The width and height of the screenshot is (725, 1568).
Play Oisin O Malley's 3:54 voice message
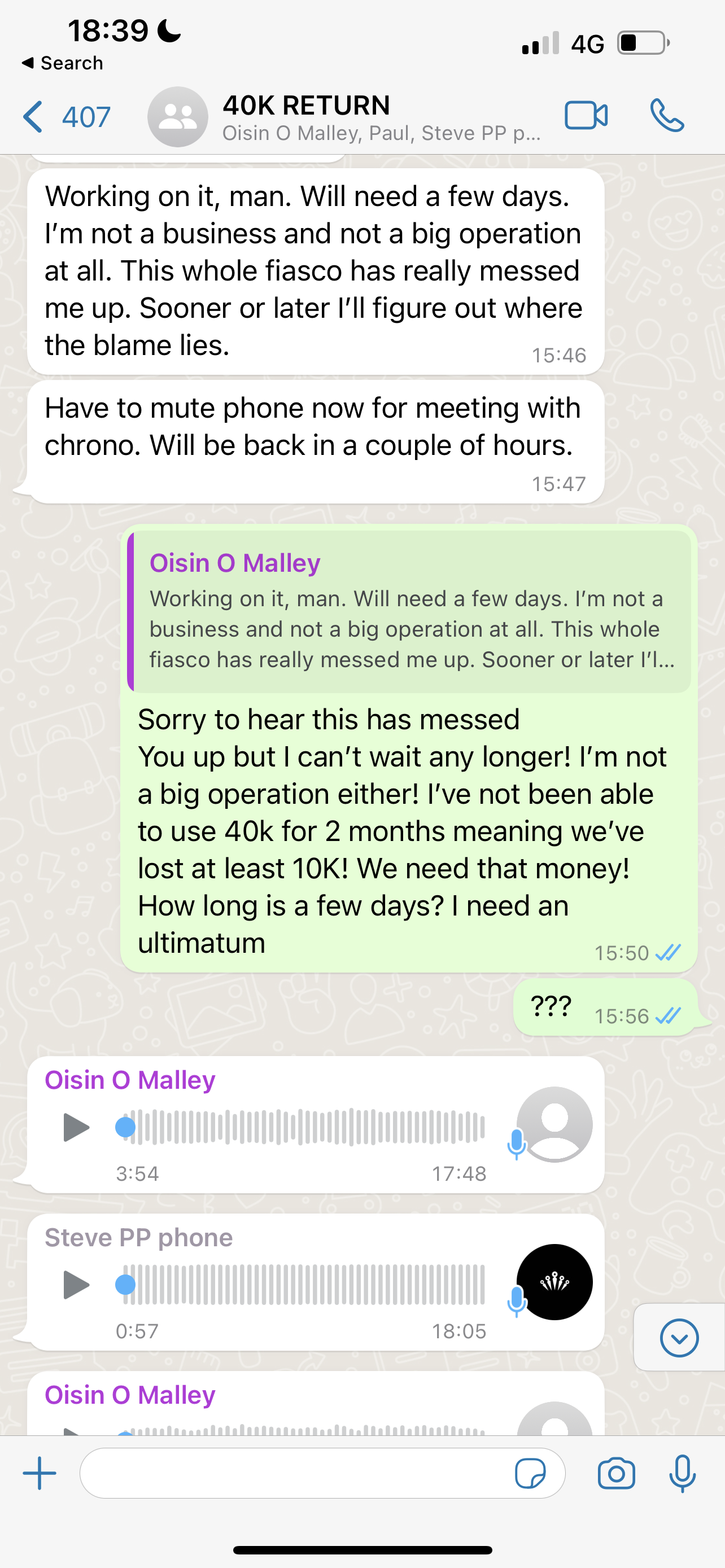(76, 1127)
